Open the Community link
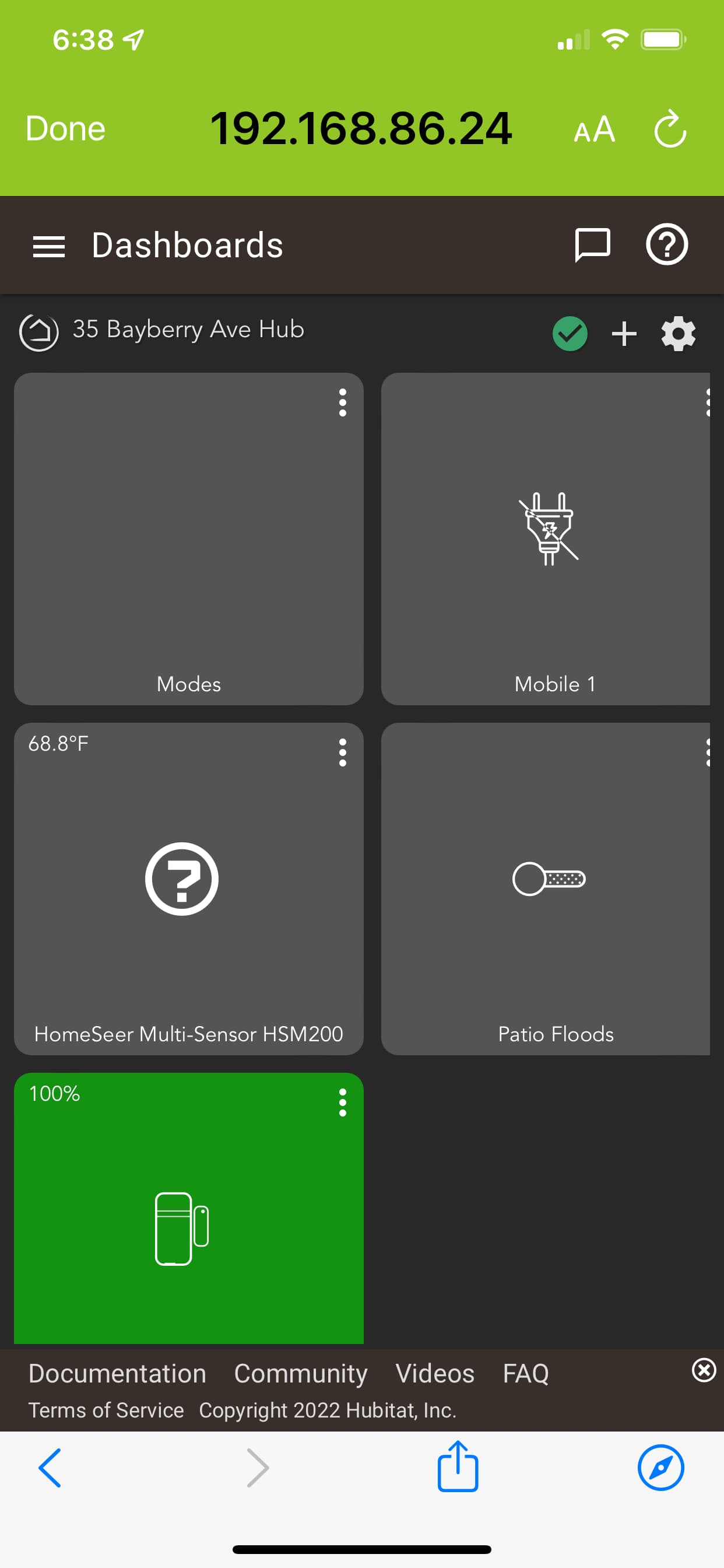Viewport: 724px width, 1568px height. pos(301,1373)
